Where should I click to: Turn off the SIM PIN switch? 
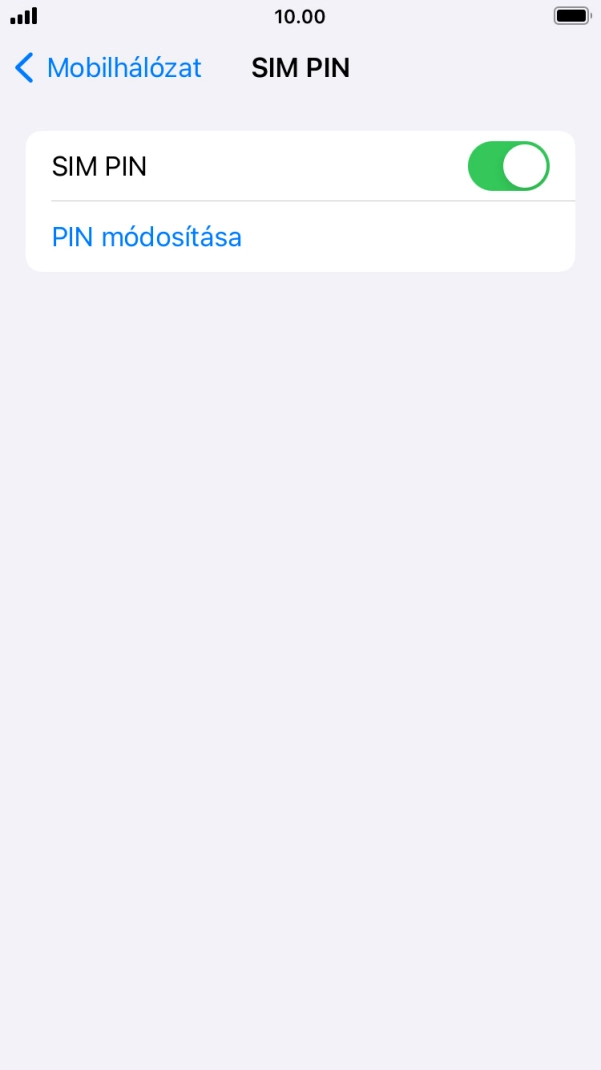pyautogui.click(x=508, y=166)
